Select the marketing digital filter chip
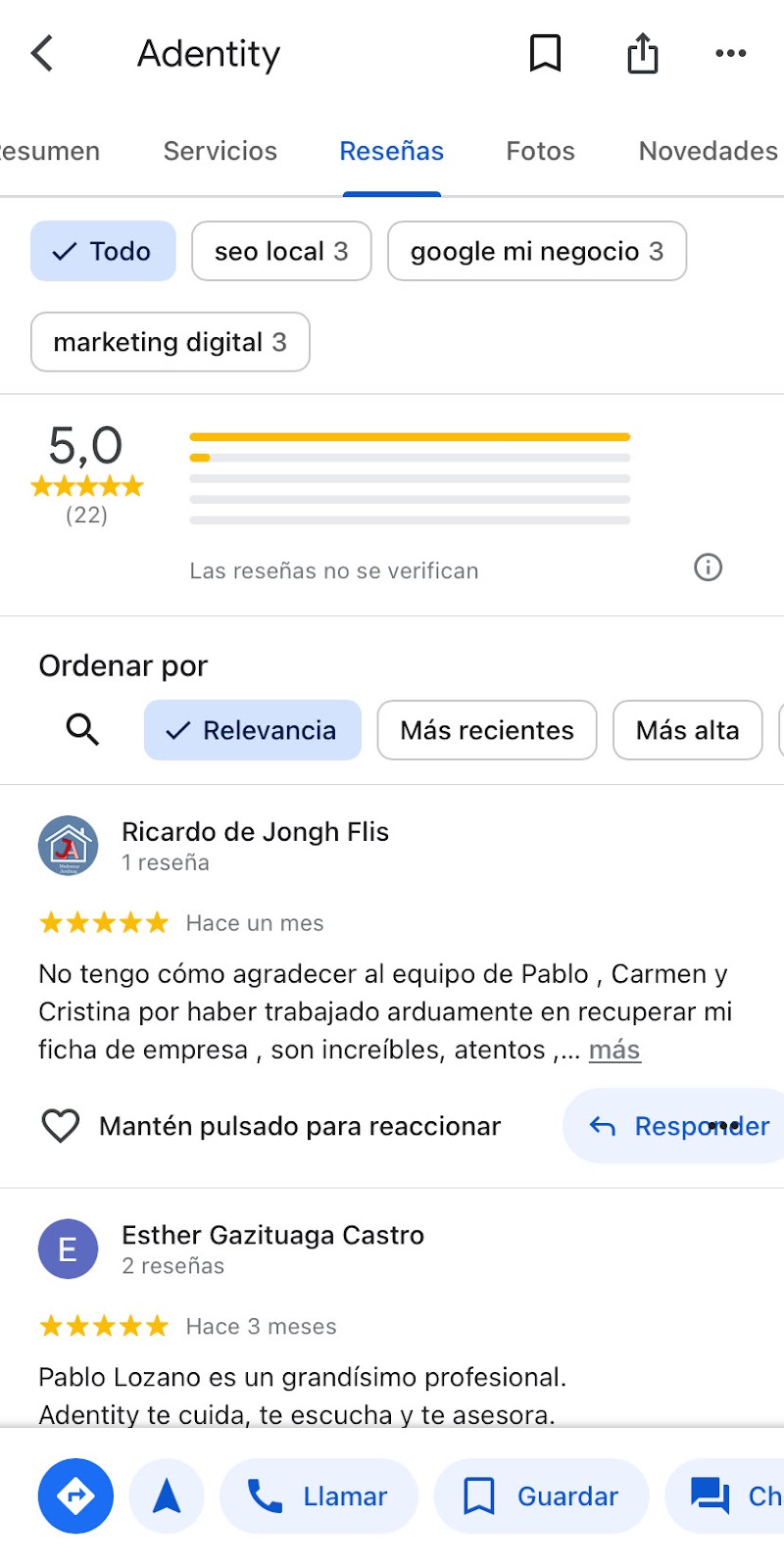Viewport: 784px width, 1568px height. [170, 342]
